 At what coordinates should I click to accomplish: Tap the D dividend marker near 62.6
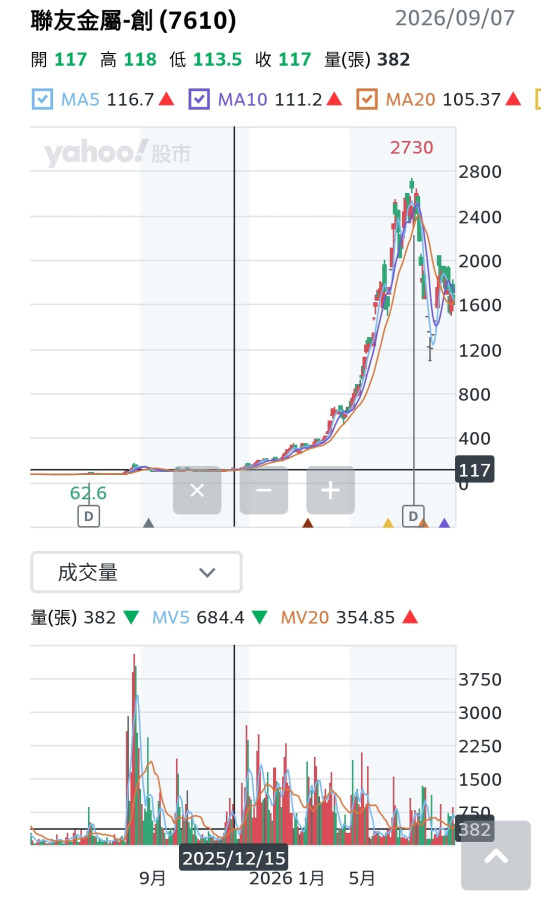click(x=88, y=516)
